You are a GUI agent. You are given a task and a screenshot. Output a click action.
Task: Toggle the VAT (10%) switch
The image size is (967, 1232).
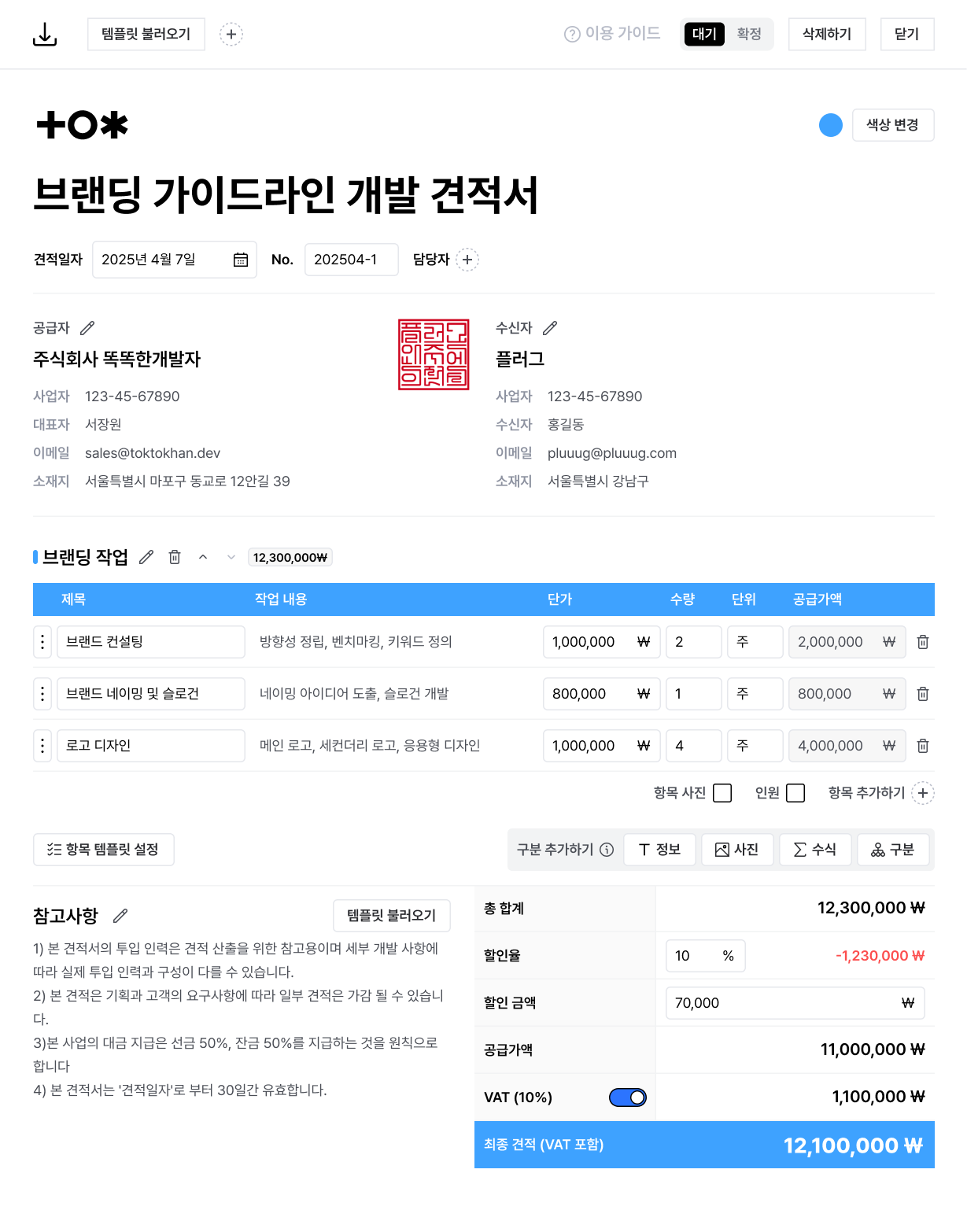[628, 1097]
